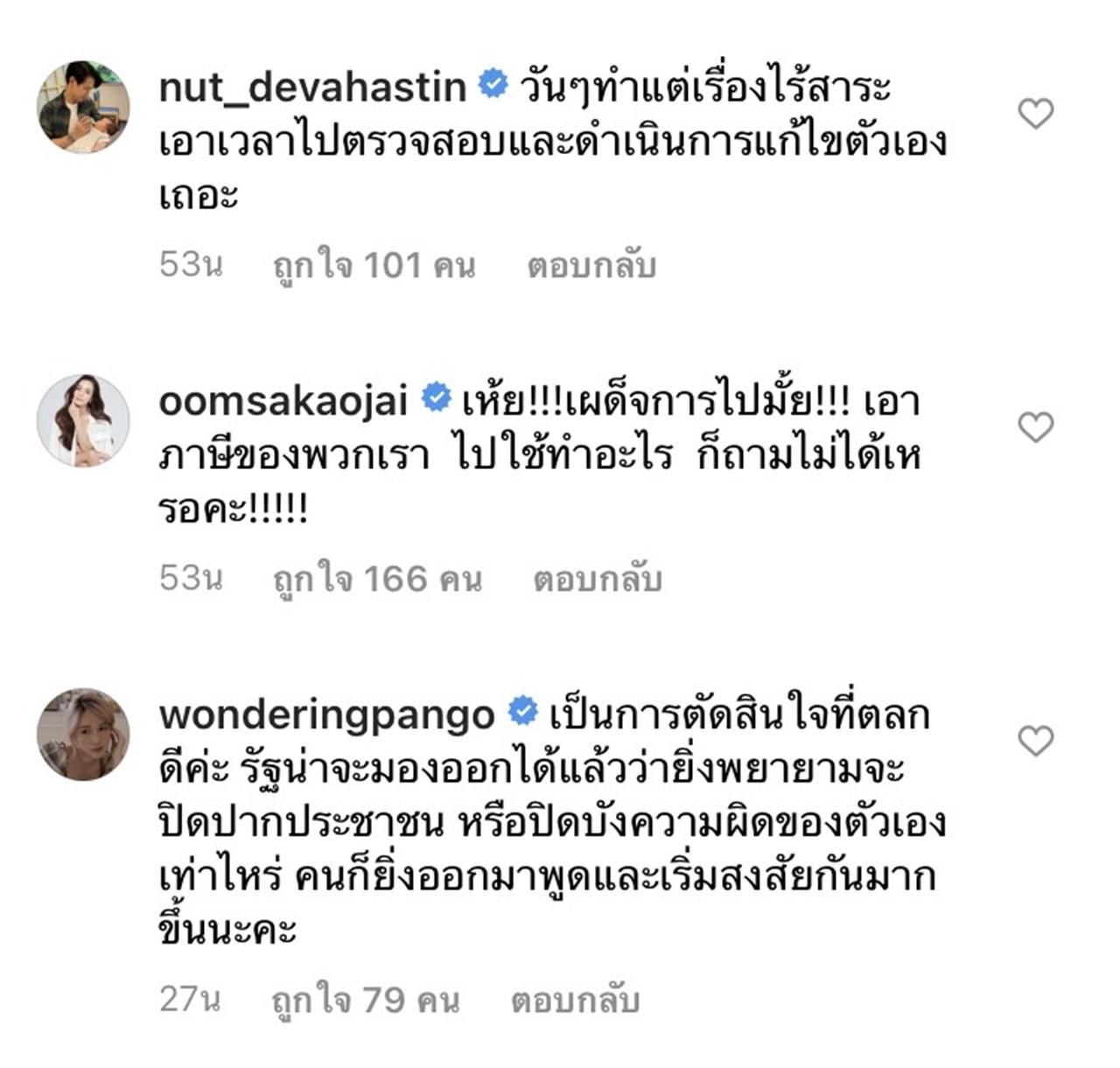Open nut_devahastin's profile picture
1120x1068 pixels.
pyautogui.click(x=83, y=107)
